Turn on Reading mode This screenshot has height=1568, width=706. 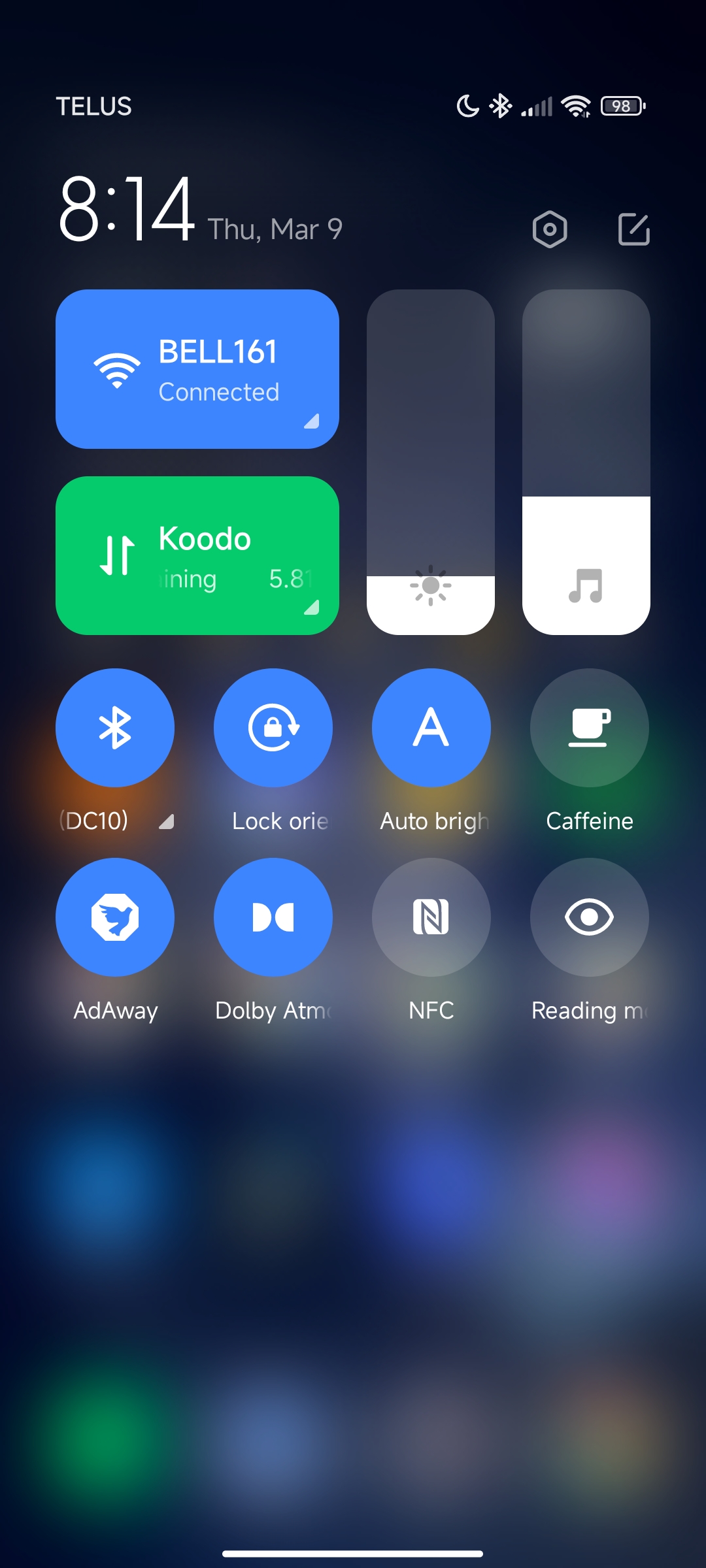pyautogui.click(x=590, y=917)
